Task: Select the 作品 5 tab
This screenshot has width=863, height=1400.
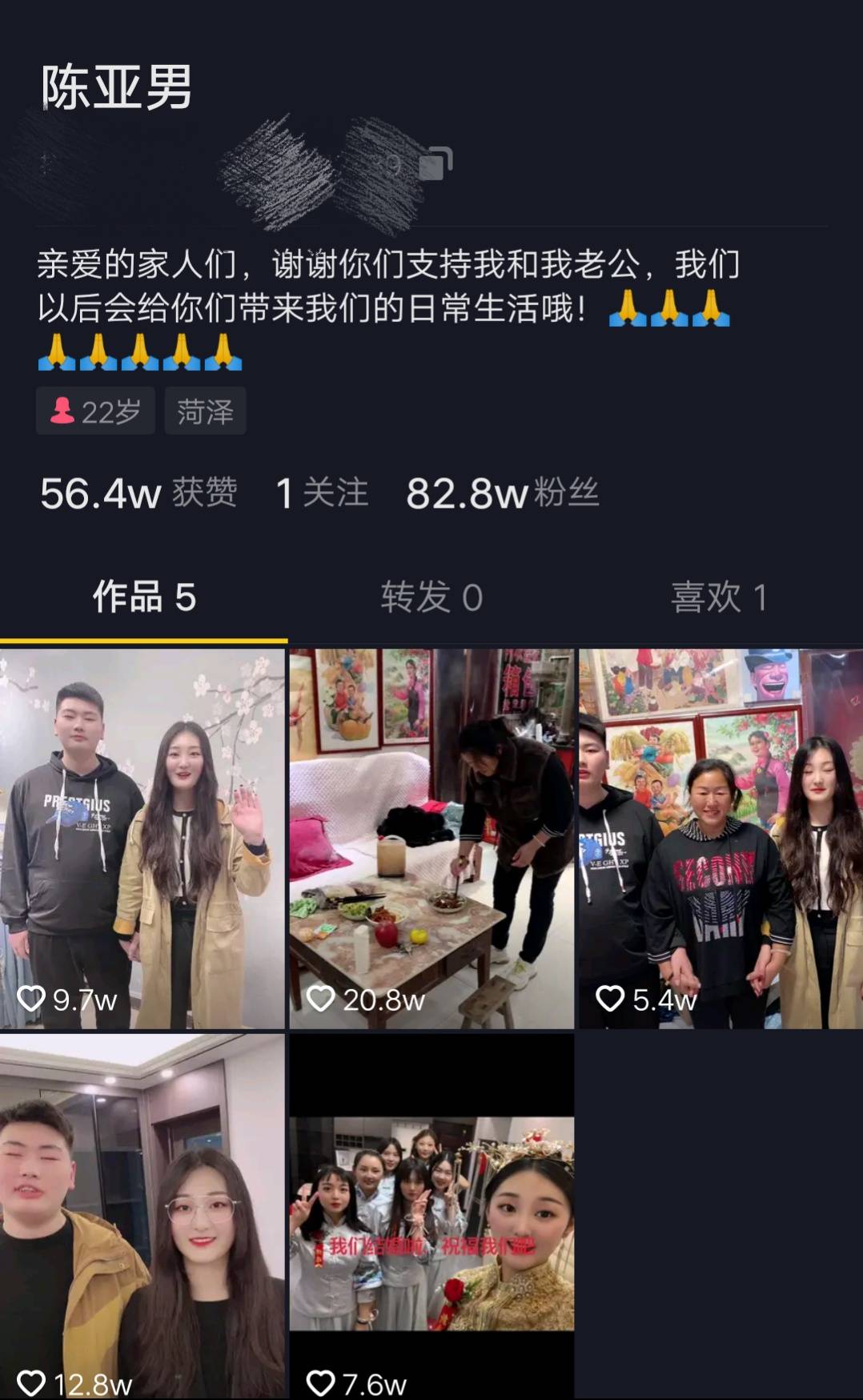Action: (x=144, y=597)
